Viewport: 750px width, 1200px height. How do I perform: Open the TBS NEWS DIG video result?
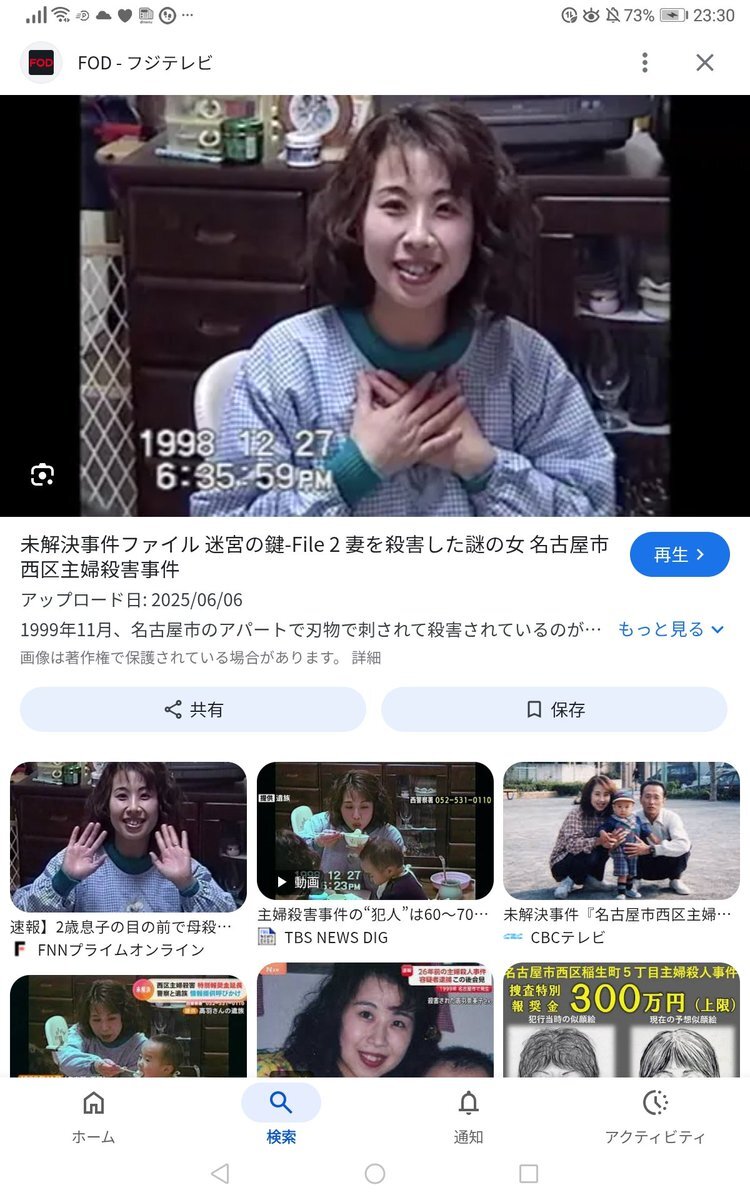click(x=375, y=831)
